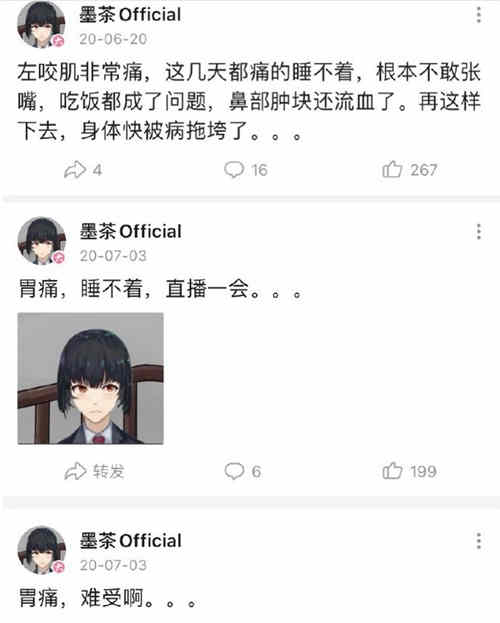The width and height of the screenshot is (500, 623).
Task: Share the post about 左咬肌非常痛
Action: point(83,170)
